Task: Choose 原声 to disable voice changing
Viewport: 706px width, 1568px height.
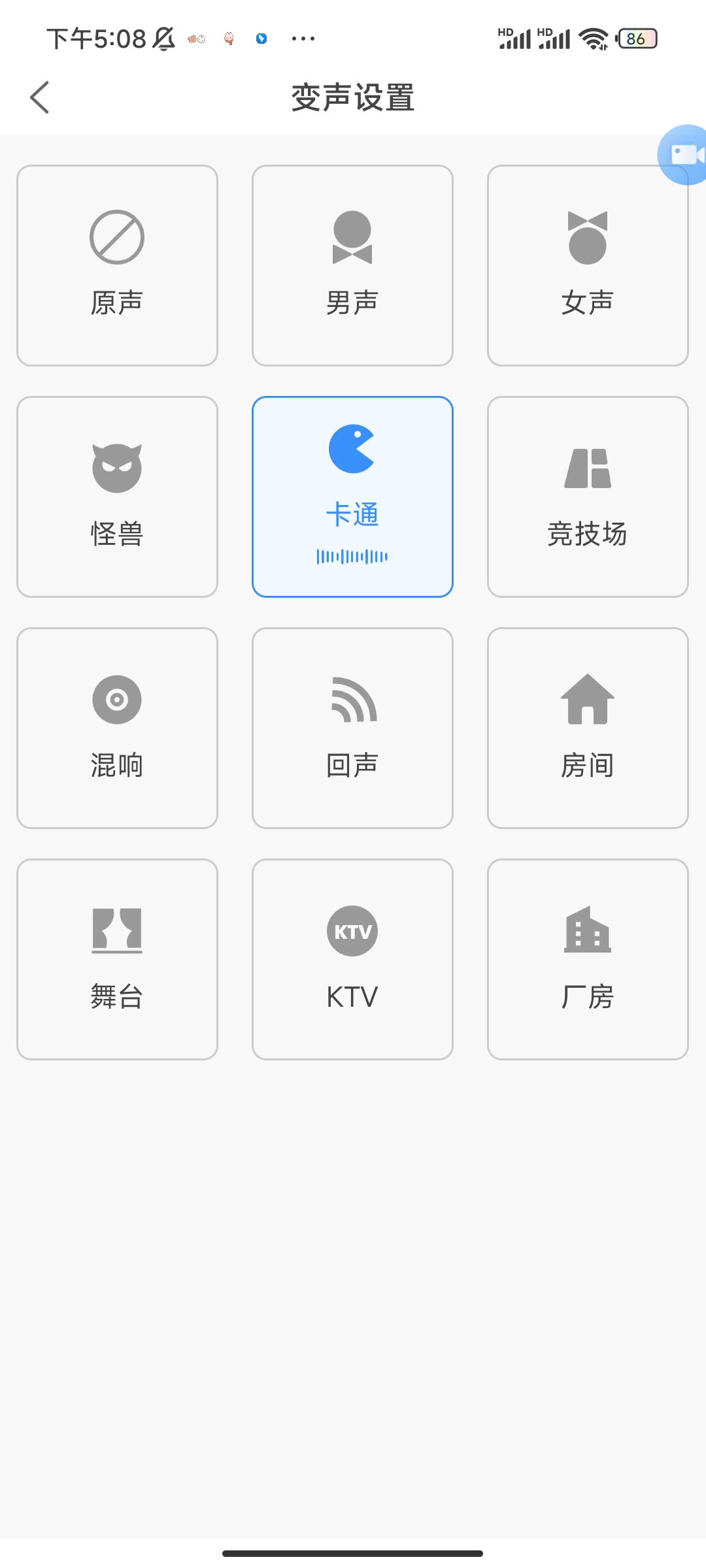Action: coord(118,265)
